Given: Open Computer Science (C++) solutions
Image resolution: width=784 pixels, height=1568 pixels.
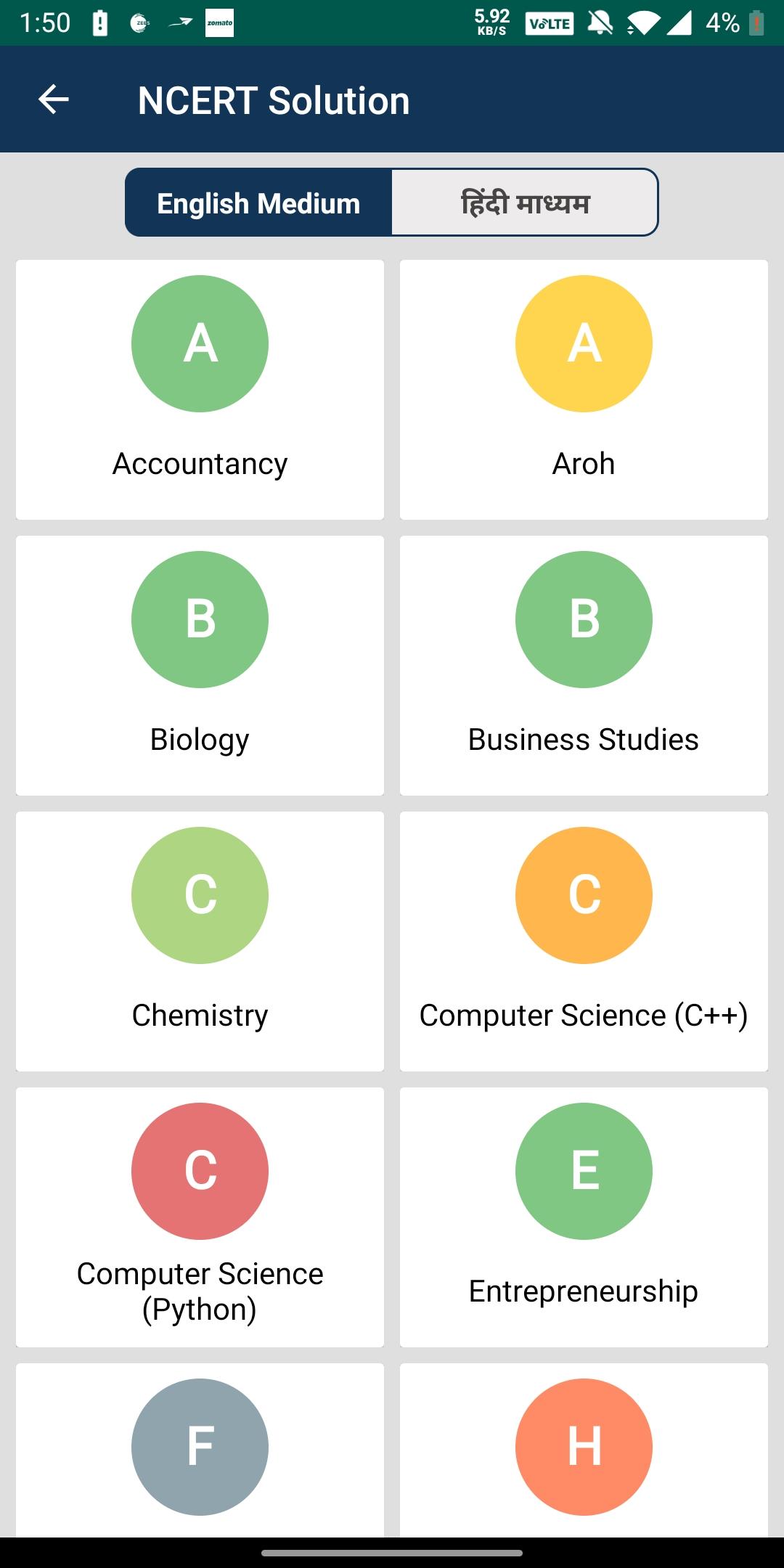Looking at the screenshot, I should click(x=584, y=942).
